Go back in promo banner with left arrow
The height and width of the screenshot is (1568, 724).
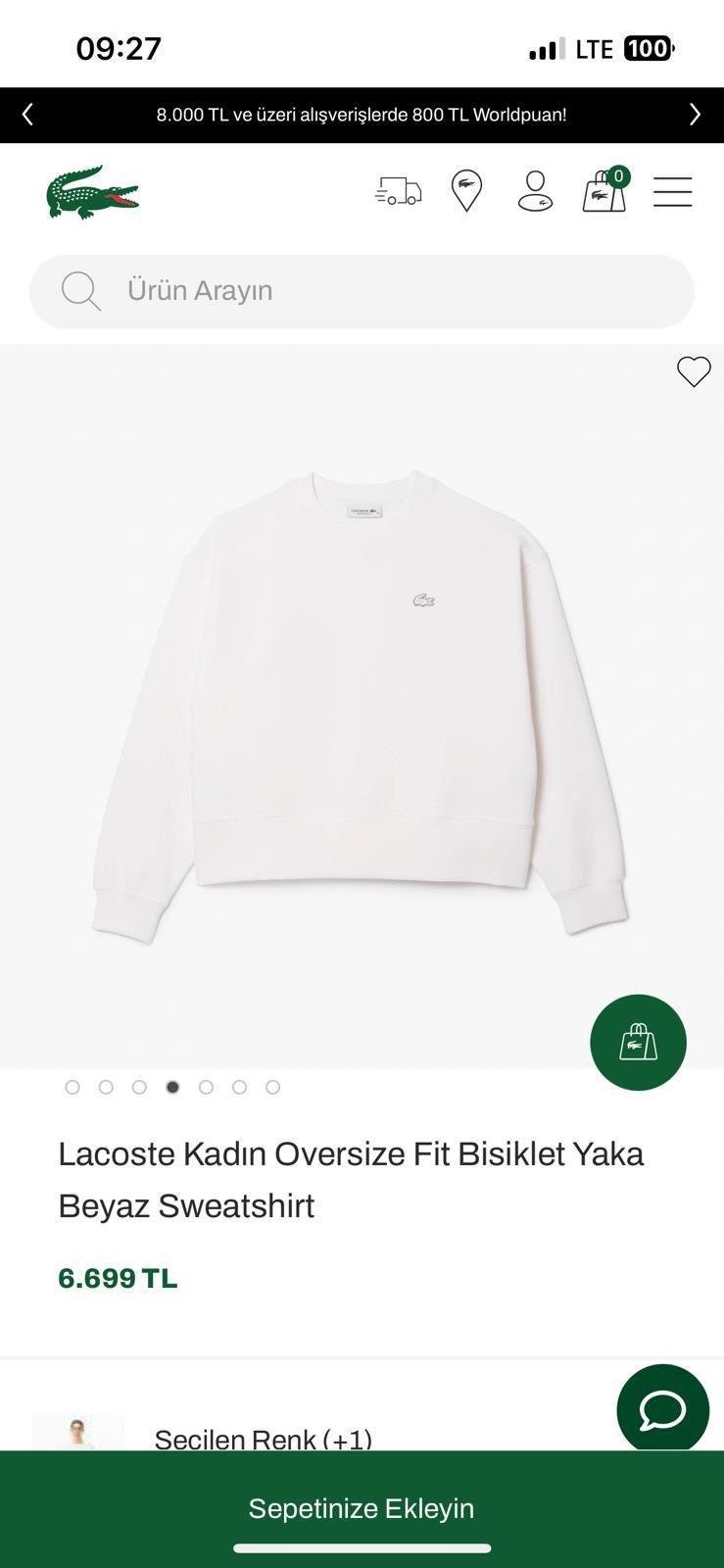pyautogui.click(x=27, y=115)
